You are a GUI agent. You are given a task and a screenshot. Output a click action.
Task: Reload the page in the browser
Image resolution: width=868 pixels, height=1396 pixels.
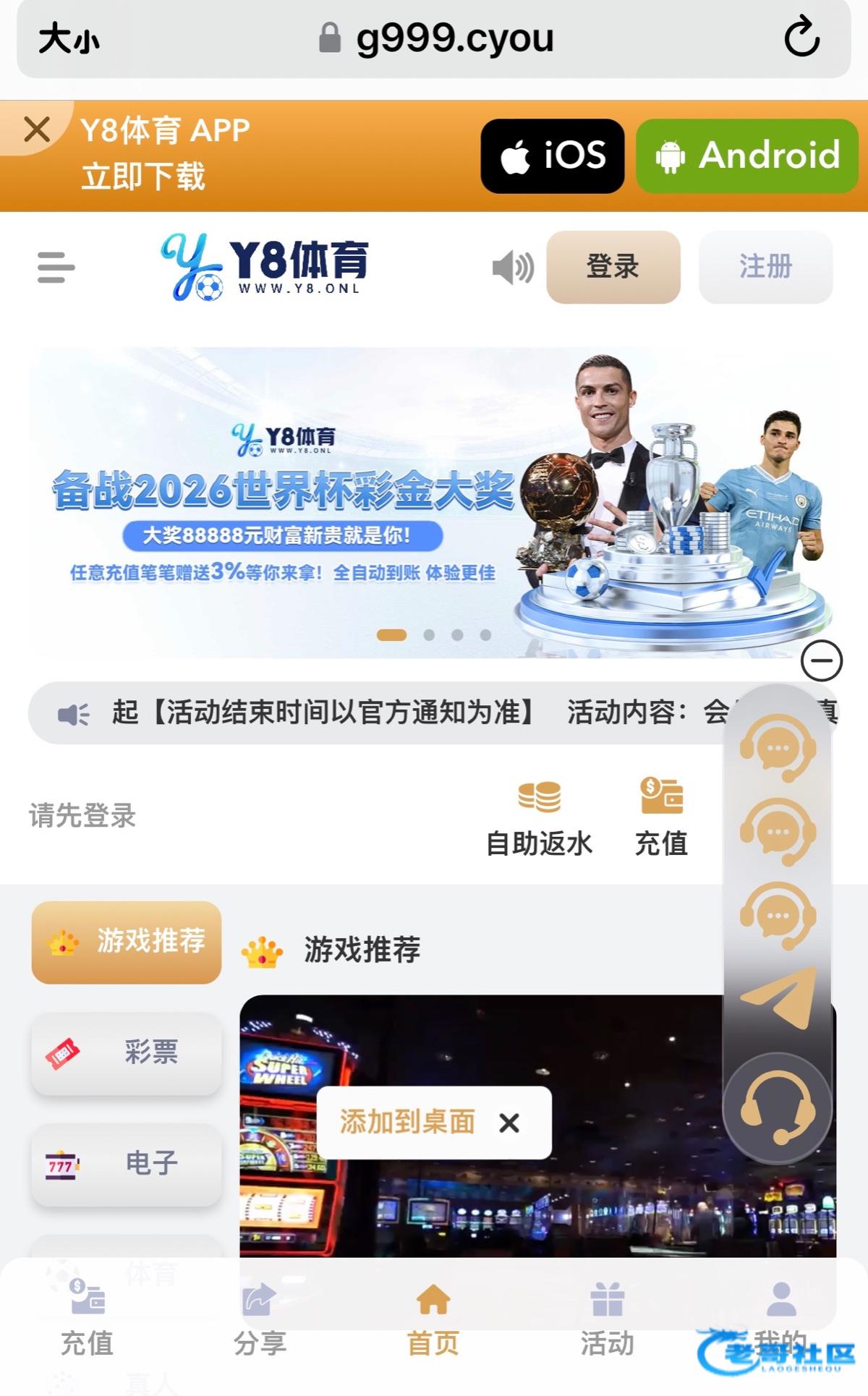(x=801, y=38)
